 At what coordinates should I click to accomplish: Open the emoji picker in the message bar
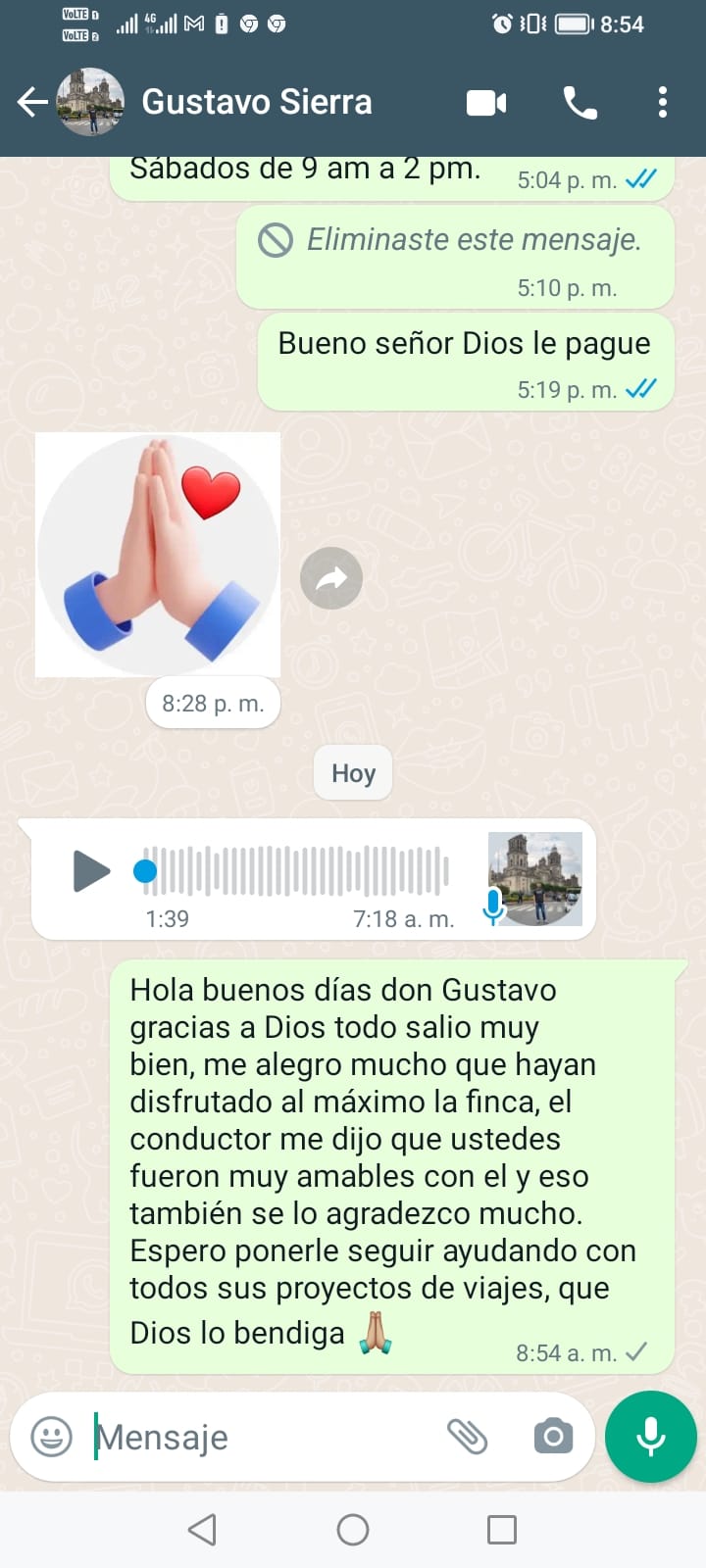(50, 1437)
